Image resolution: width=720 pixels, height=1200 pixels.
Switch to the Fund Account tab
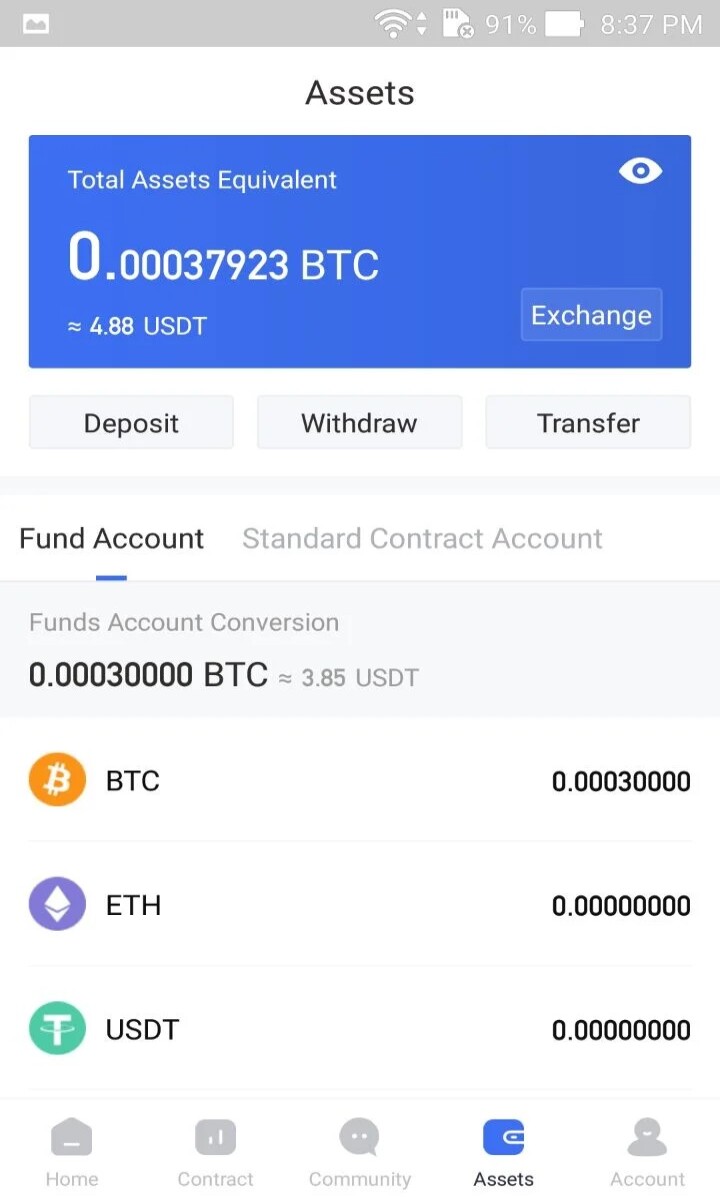[111, 538]
